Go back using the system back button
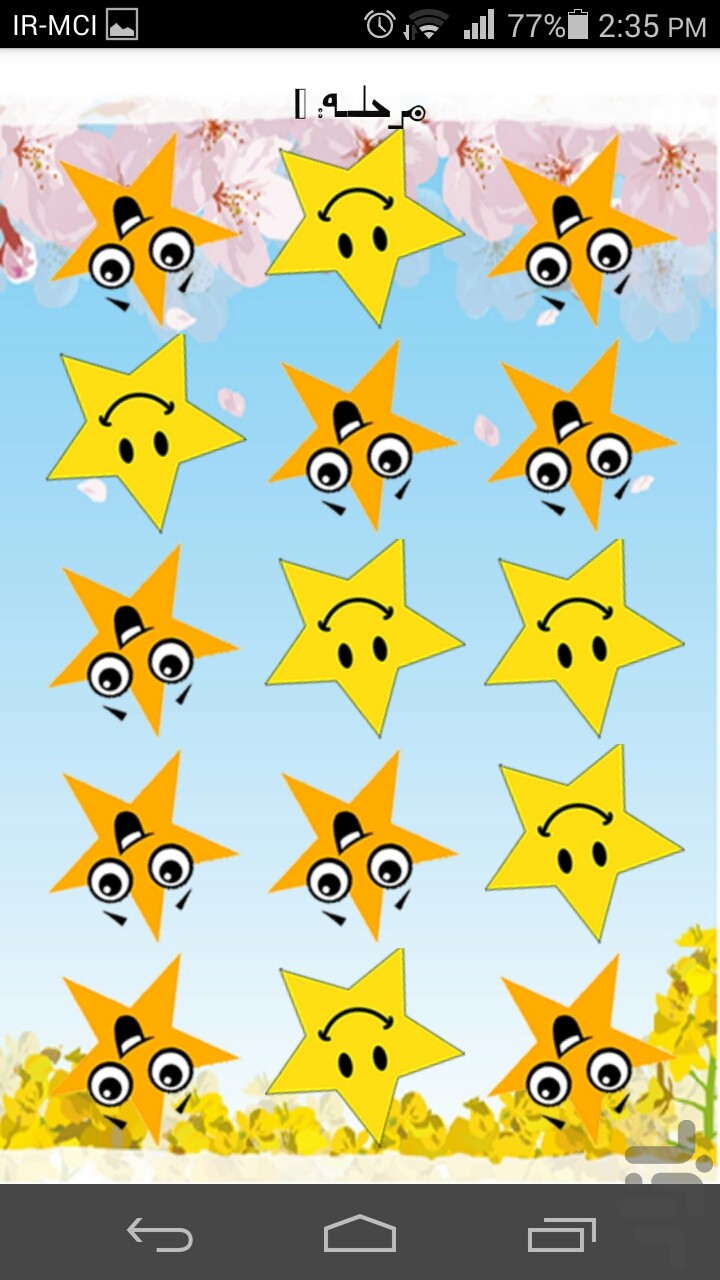Viewport: 720px width, 1280px height. pyautogui.click(x=160, y=1234)
